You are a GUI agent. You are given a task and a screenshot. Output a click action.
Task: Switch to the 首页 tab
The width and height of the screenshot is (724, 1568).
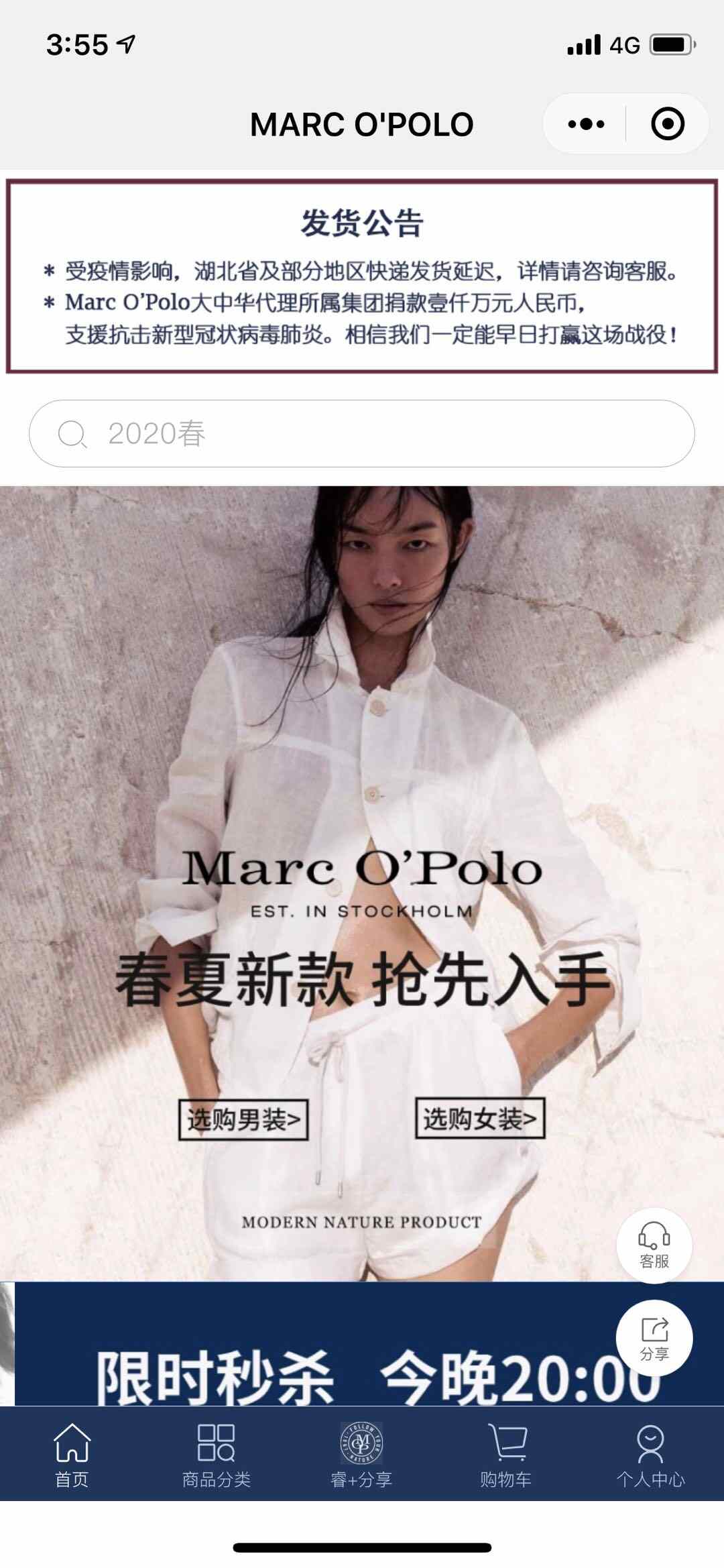[72, 1454]
